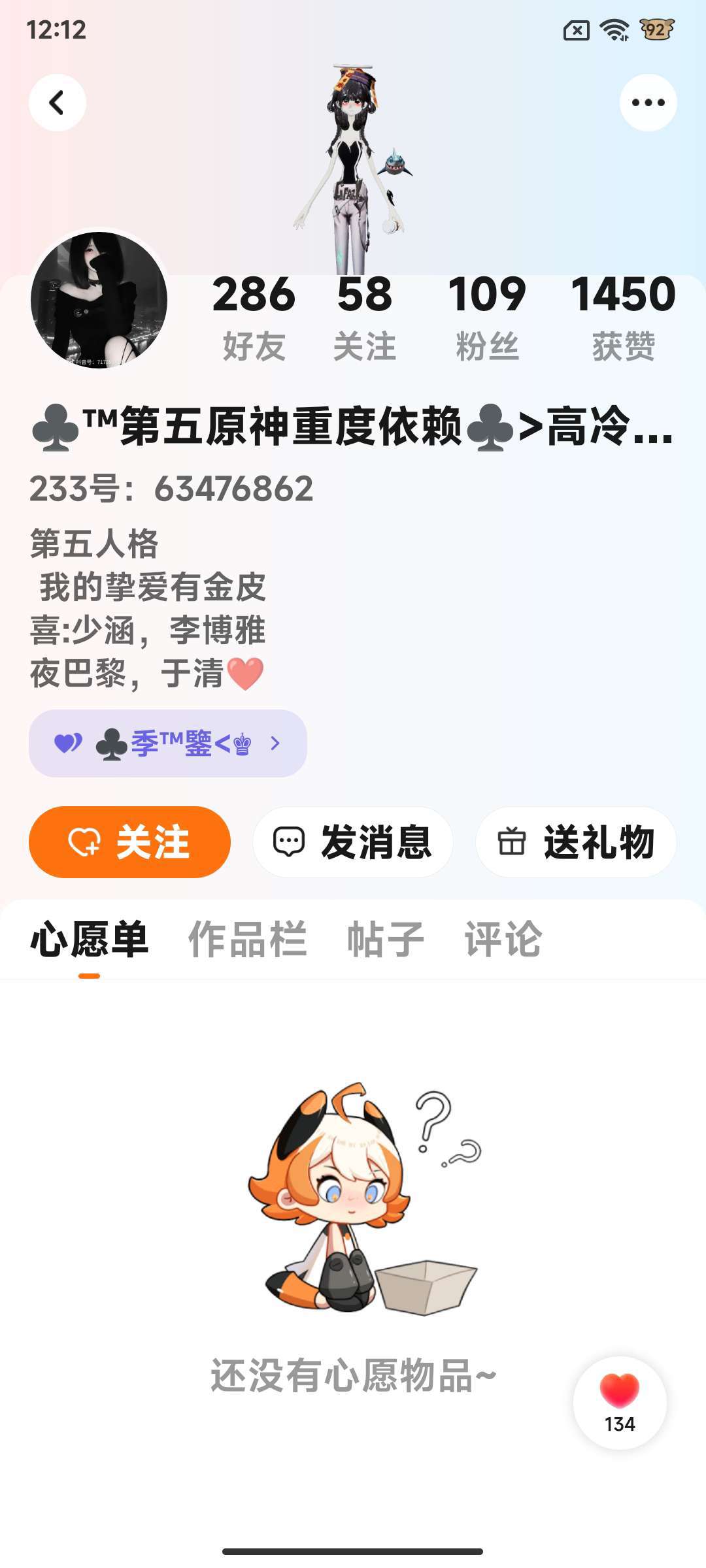Screen dimensions: 706x1568
Task: Go back using the arrow button
Action: tap(58, 103)
